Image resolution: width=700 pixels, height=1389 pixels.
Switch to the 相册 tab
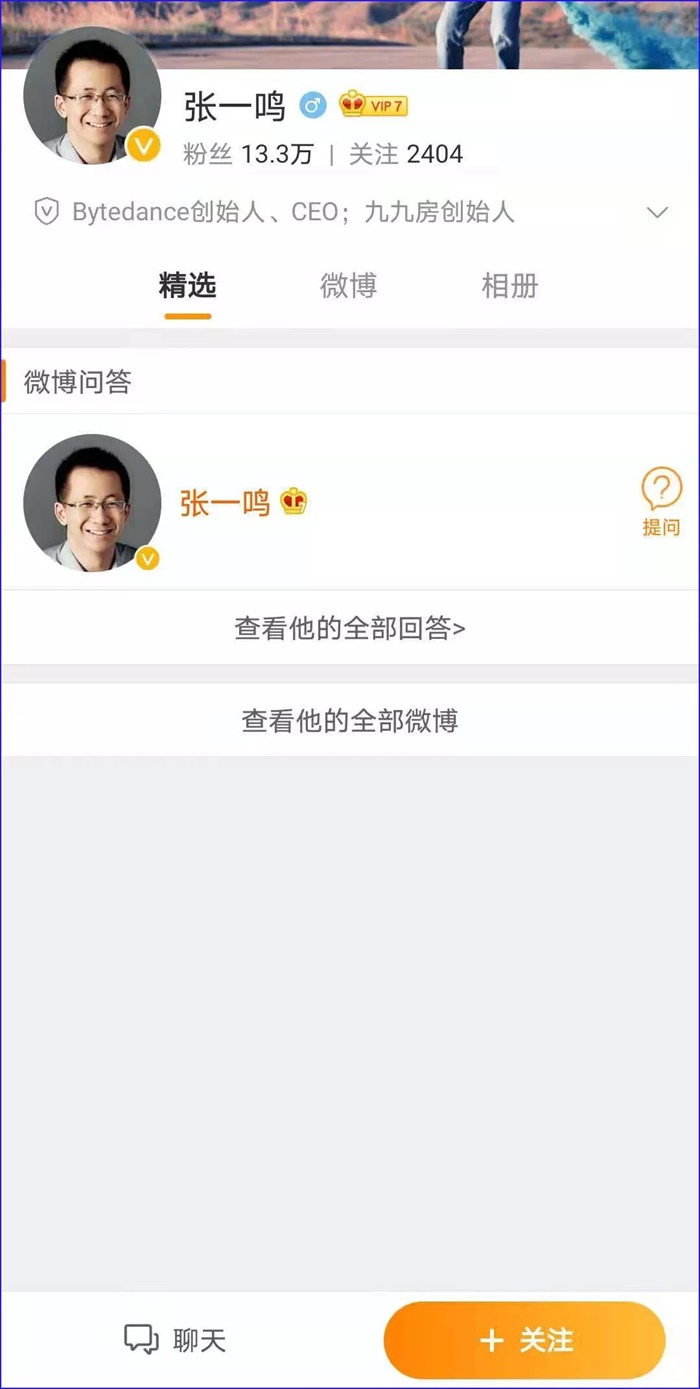tap(510, 287)
